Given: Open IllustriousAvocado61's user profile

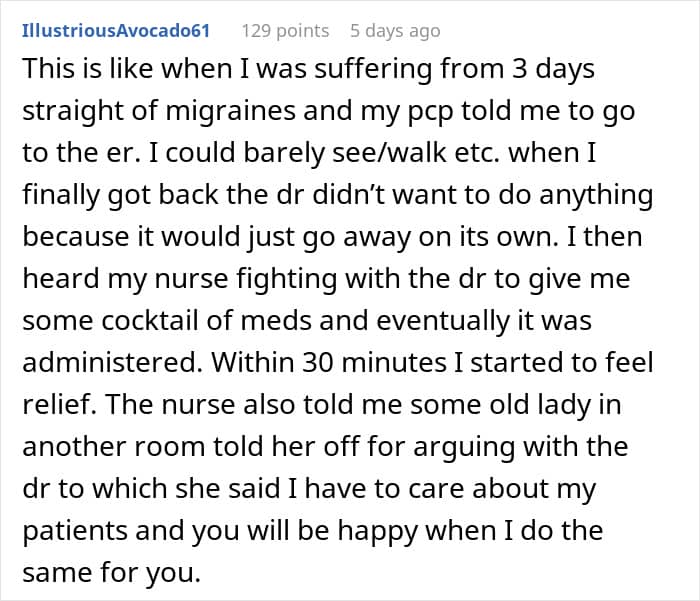Looking at the screenshot, I should coord(116,30).
